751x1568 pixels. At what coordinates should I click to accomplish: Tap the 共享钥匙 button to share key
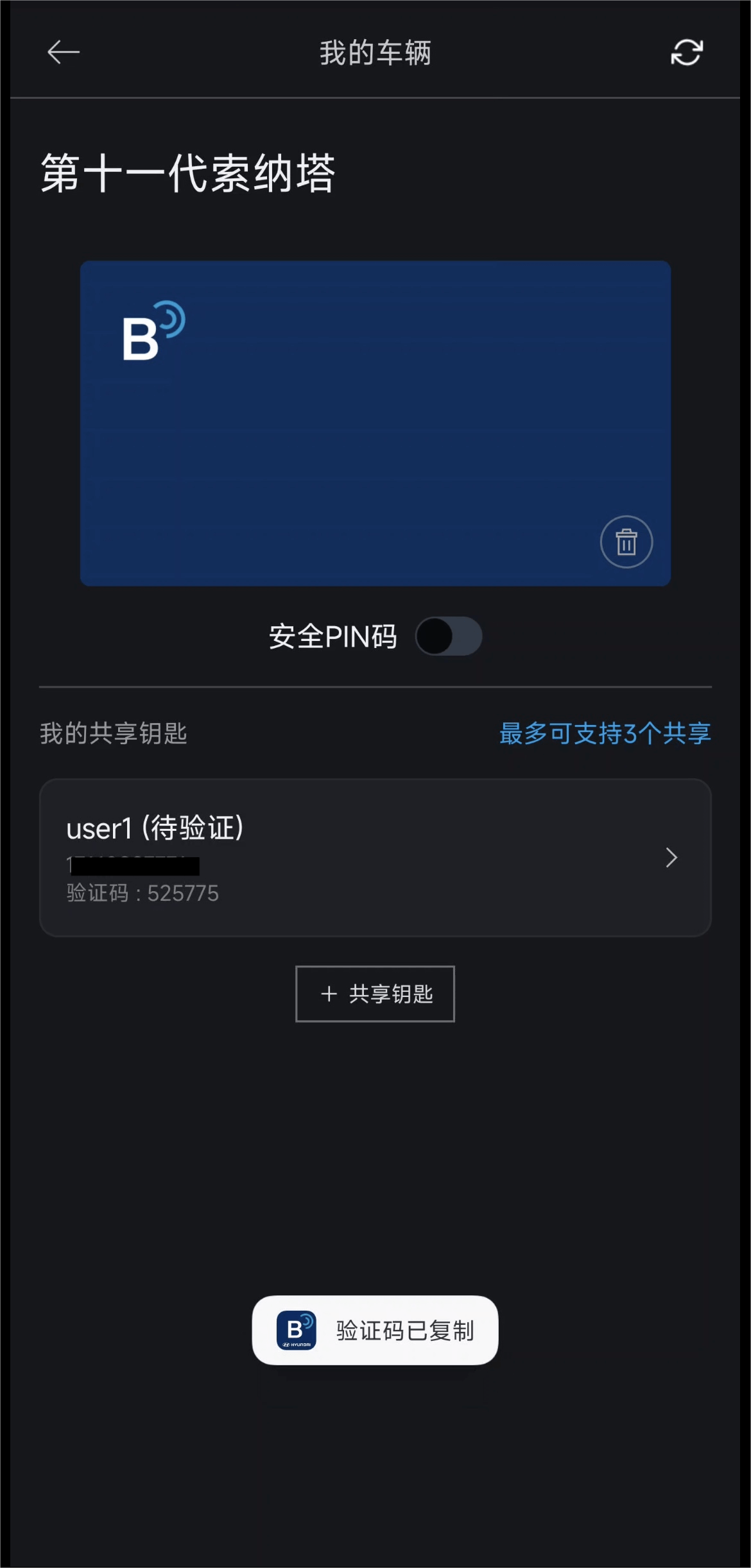(x=375, y=993)
